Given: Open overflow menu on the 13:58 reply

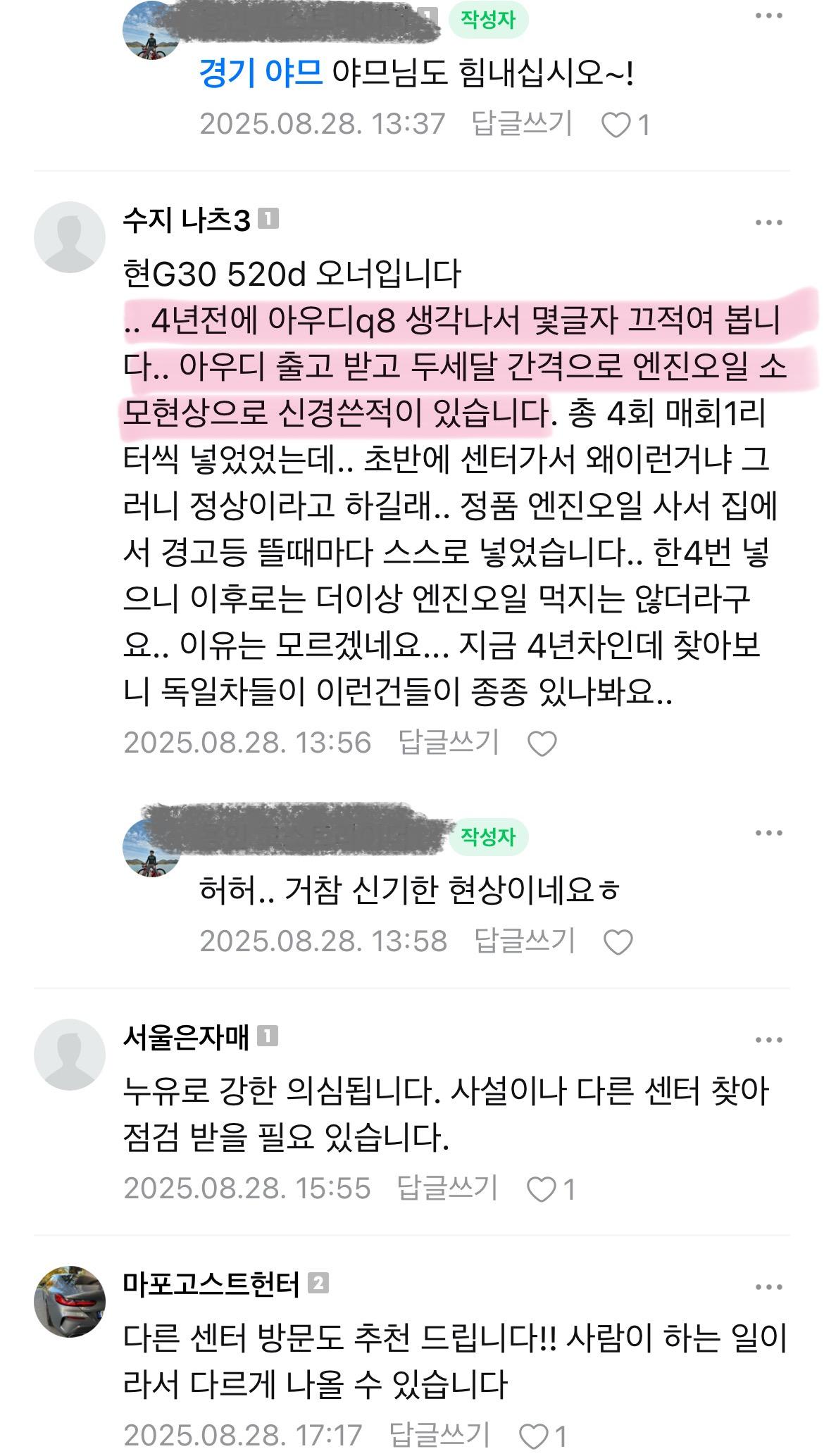Looking at the screenshot, I should pos(768,834).
